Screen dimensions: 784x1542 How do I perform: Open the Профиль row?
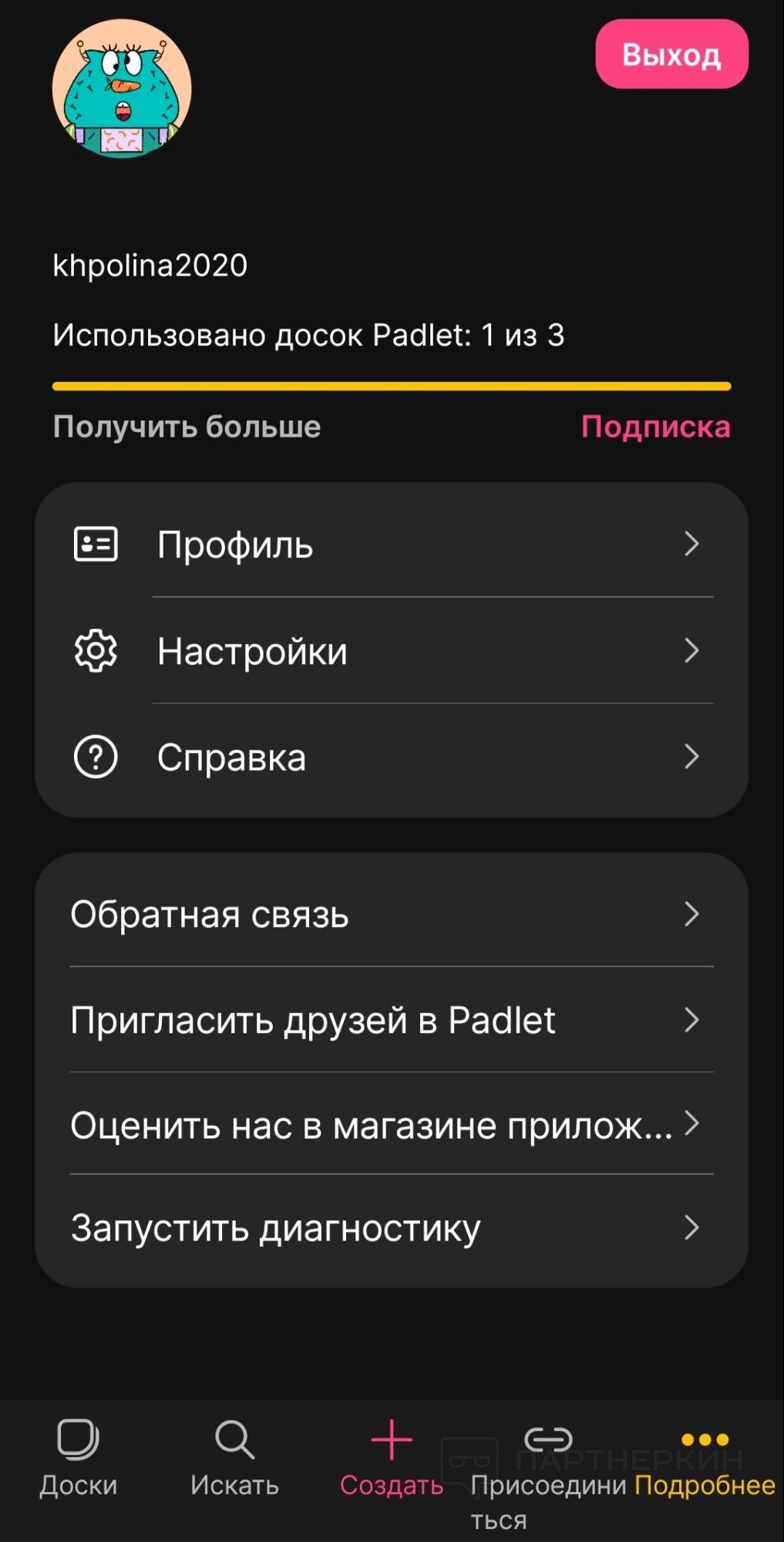click(x=391, y=545)
